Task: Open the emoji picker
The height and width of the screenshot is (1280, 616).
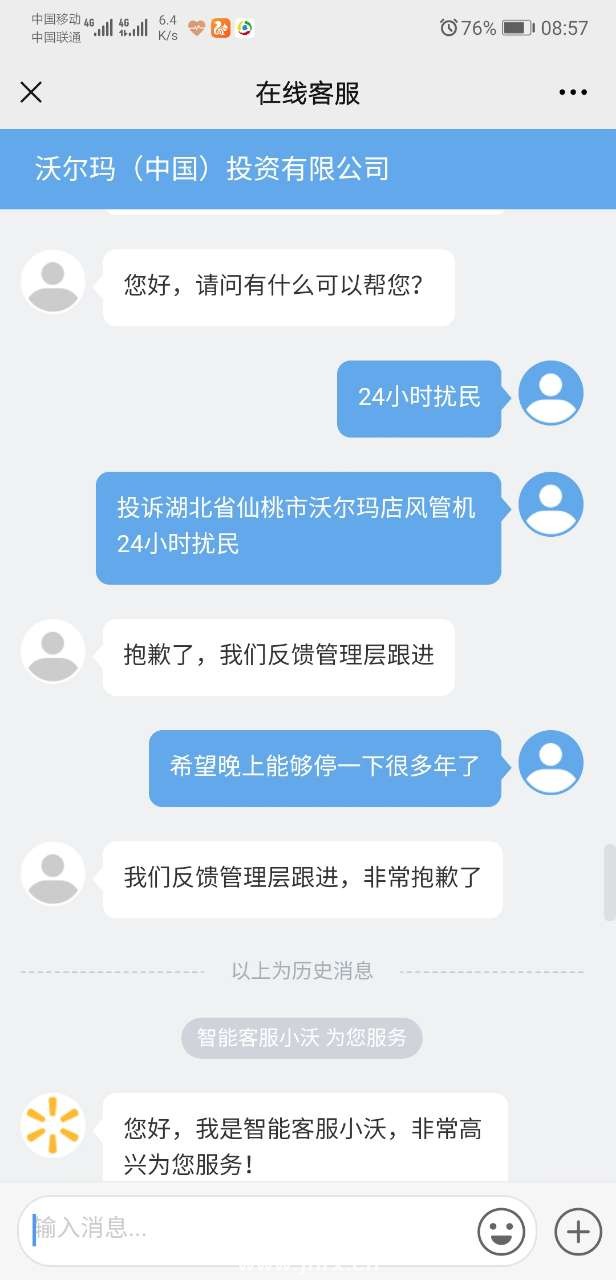Action: click(x=501, y=1231)
